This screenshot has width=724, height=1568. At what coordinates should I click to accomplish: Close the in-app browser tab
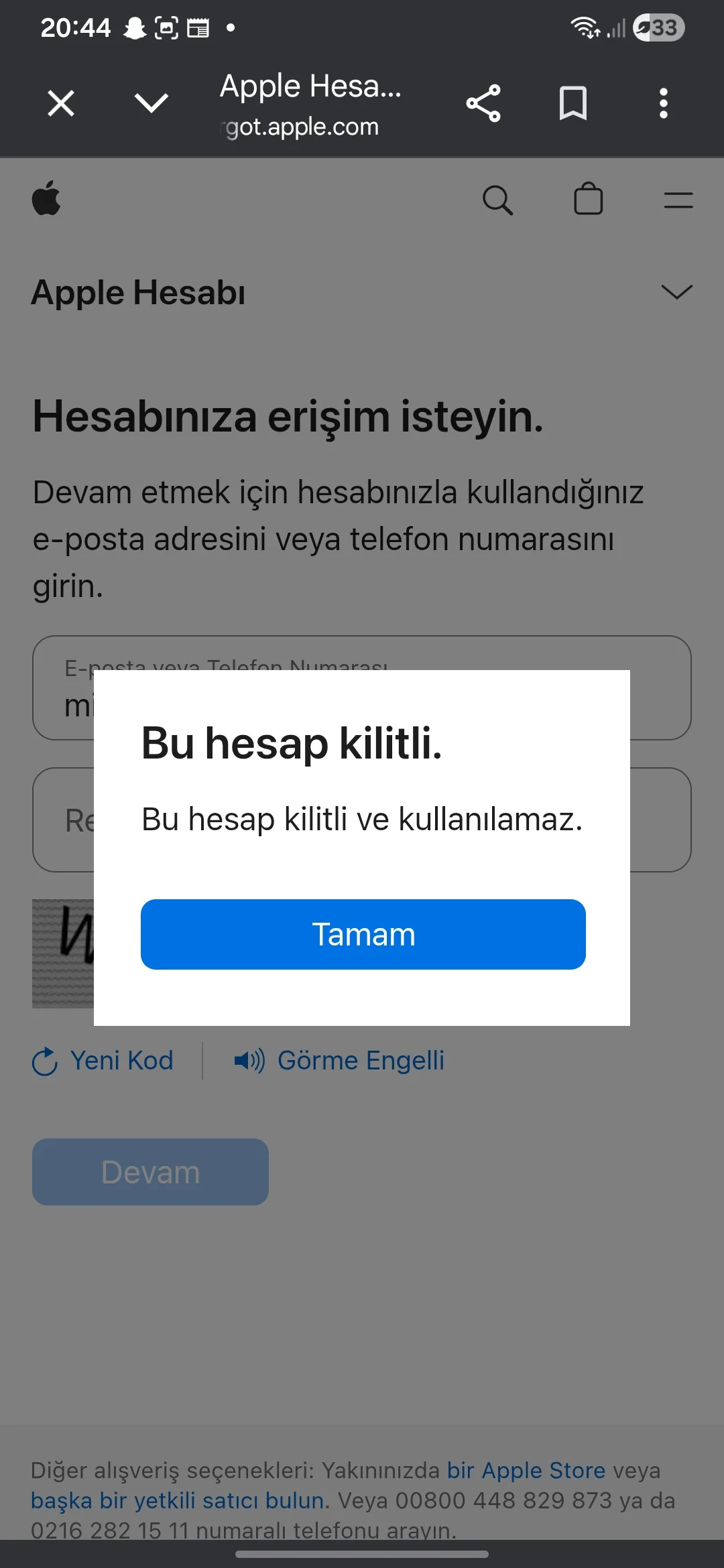61,103
